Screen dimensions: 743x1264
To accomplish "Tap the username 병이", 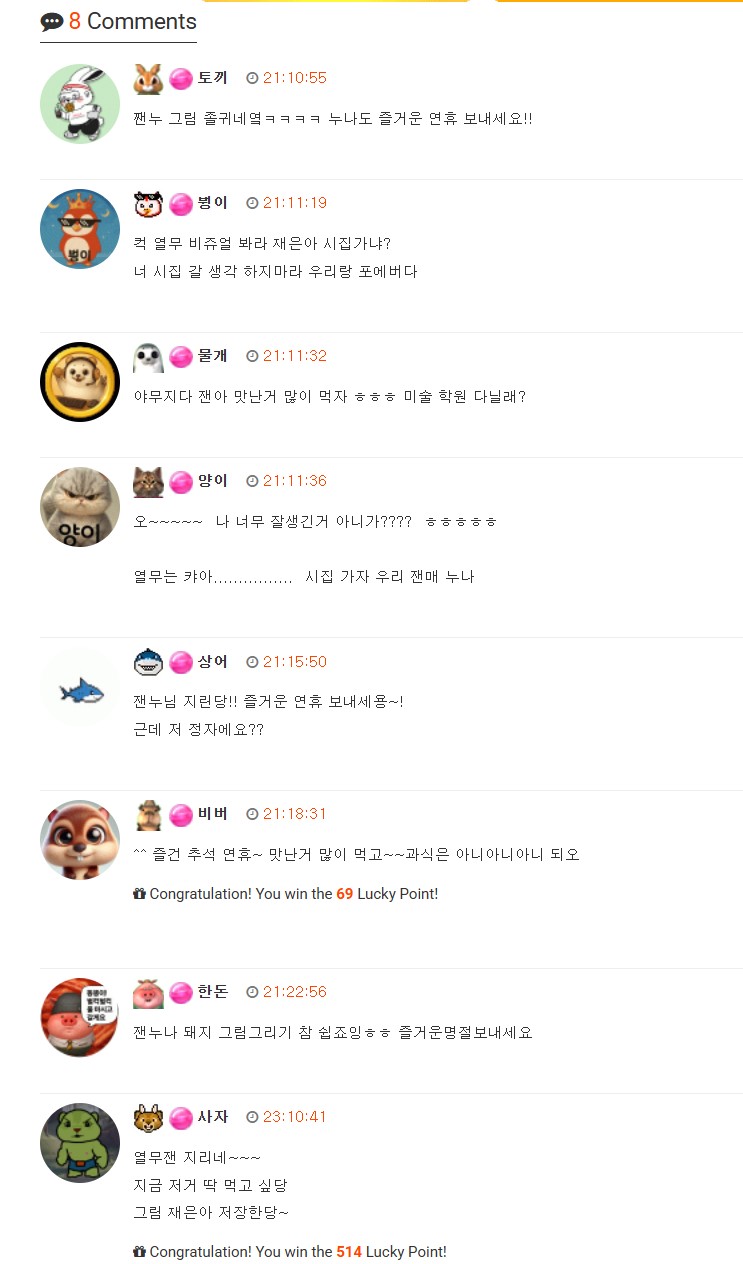I will pos(212,203).
